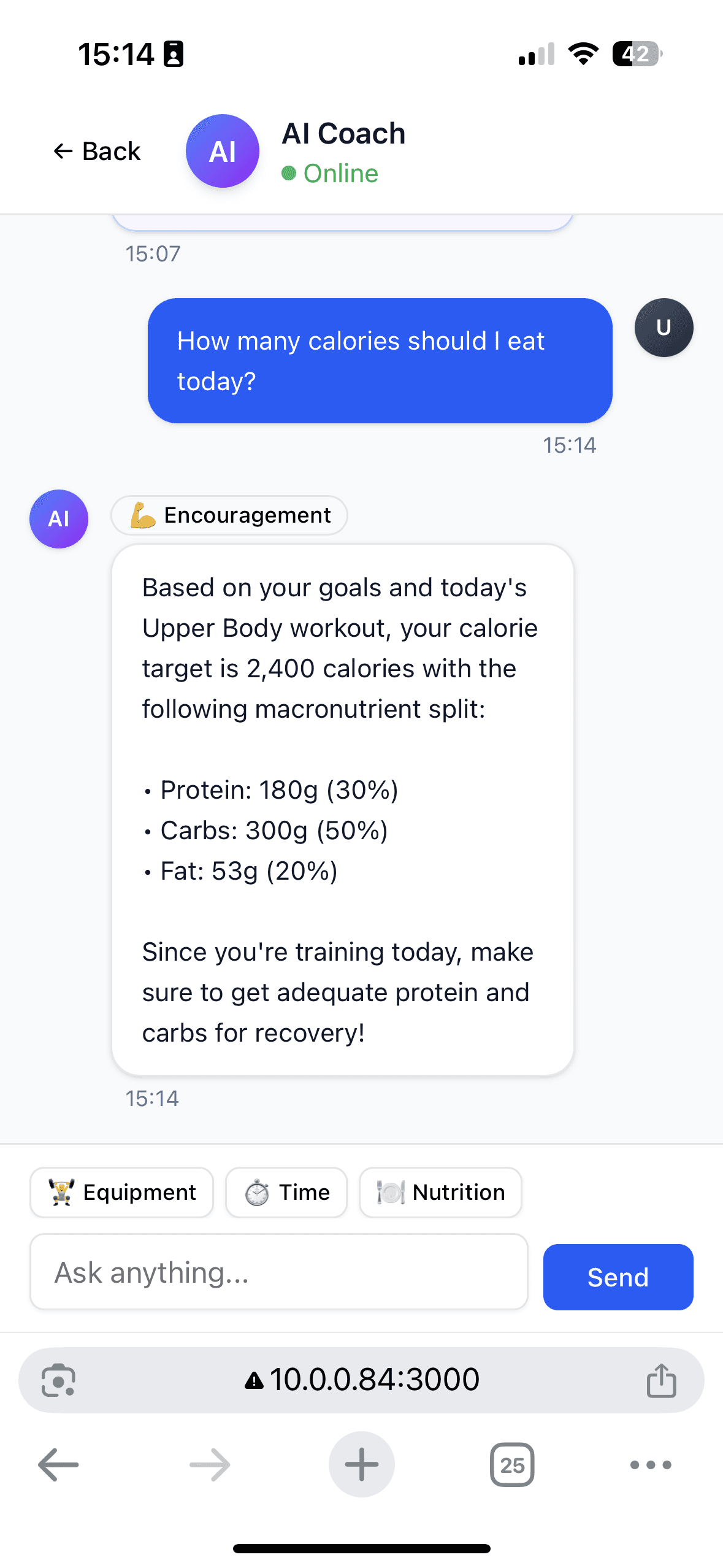Screen dimensions: 723x1568
Task: Tap the AI Coach avatar in the header
Action: point(222,151)
